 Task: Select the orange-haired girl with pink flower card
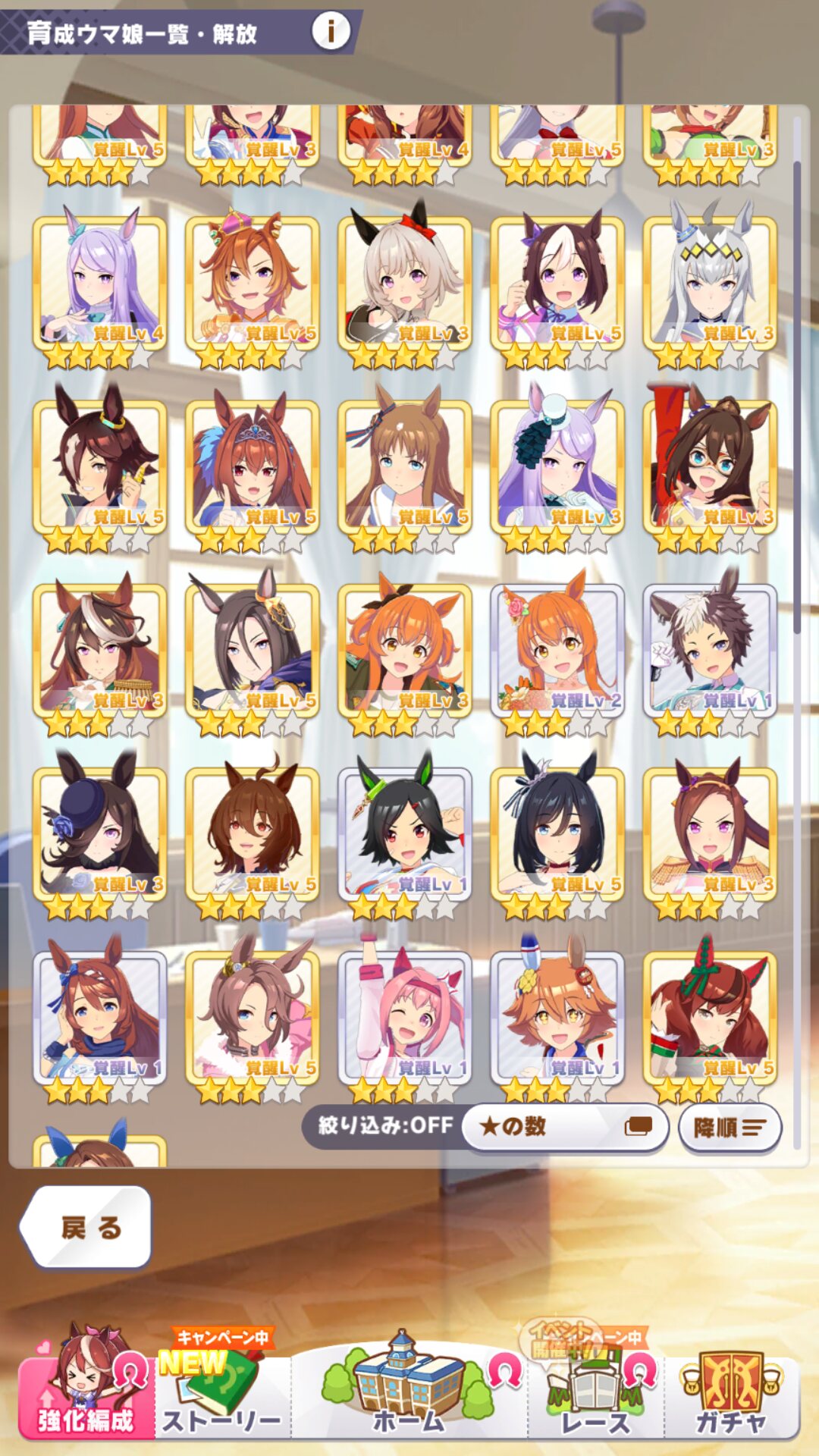557,651
